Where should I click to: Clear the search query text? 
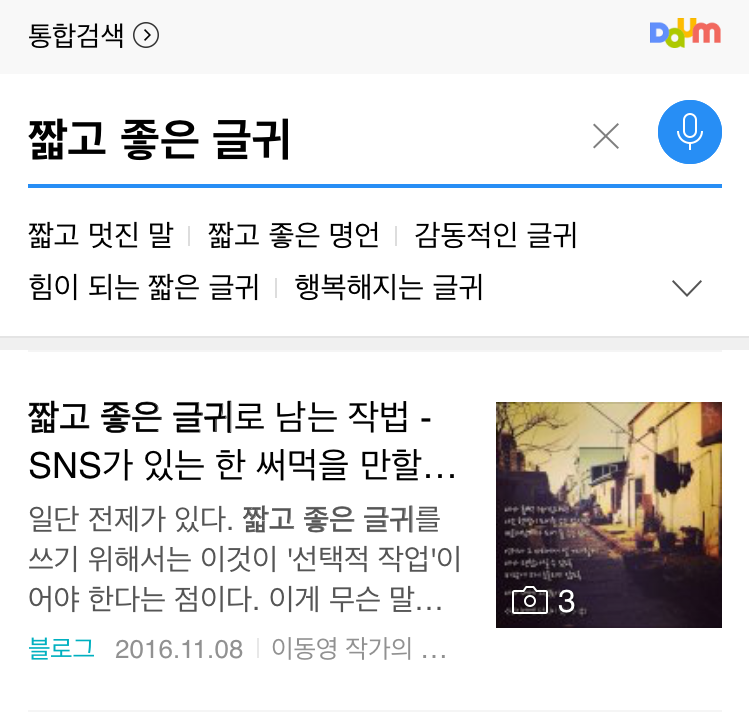[606, 136]
